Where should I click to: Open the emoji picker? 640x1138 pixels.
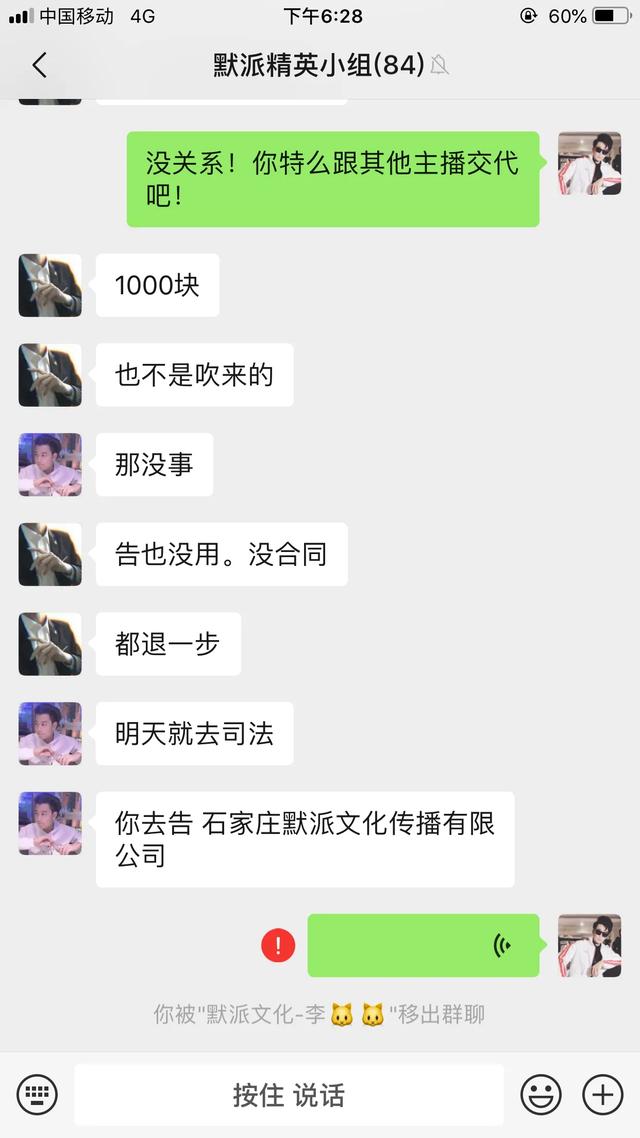tap(541, 1094)
